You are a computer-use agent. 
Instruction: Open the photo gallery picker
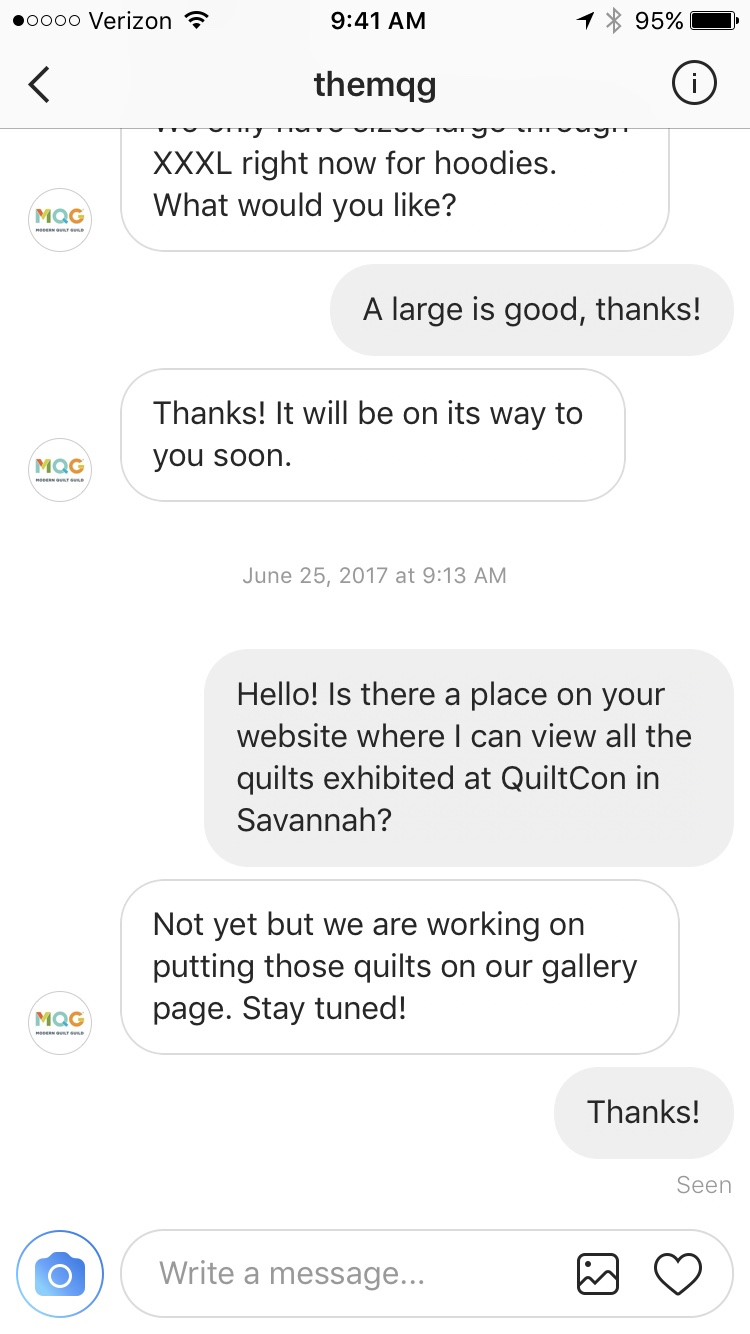tap(598, 1273)
